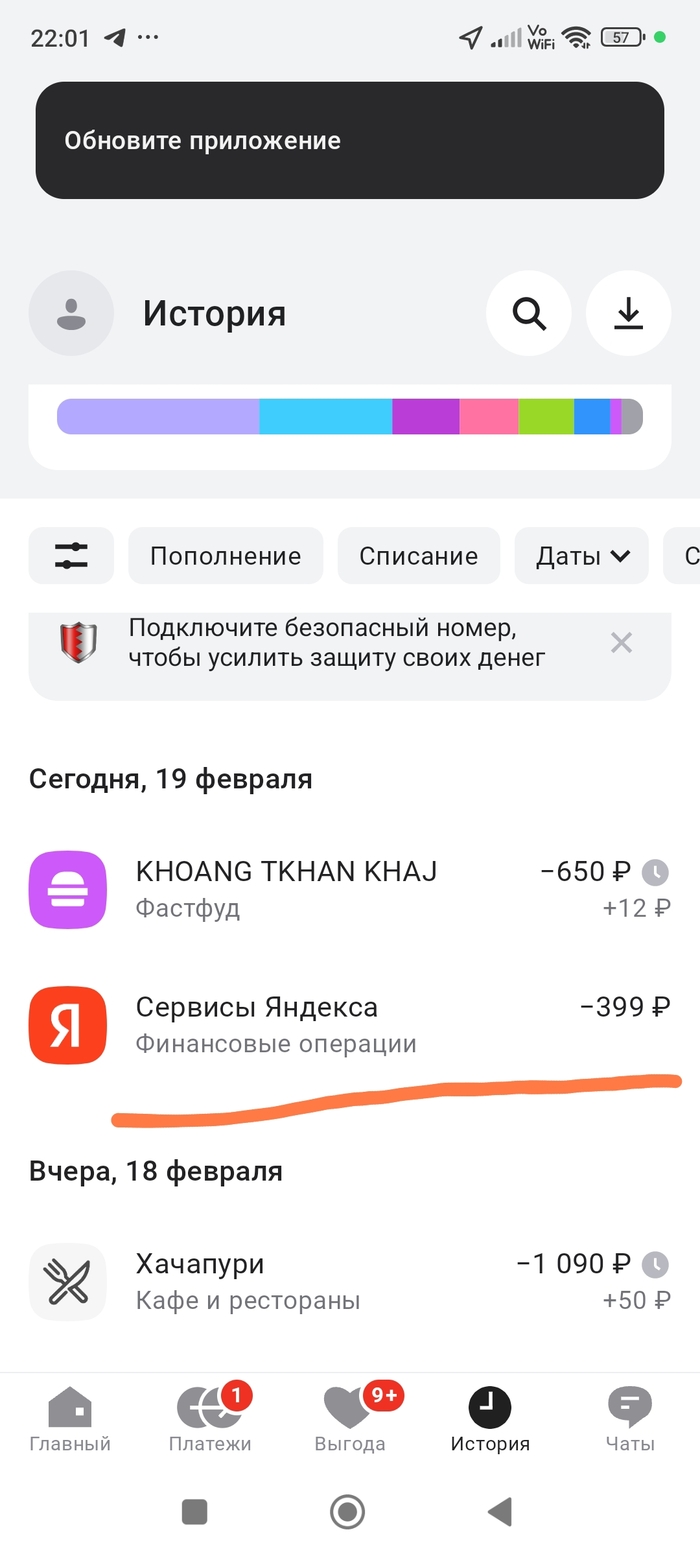Switch to the Главный tab

[70, 1420]
